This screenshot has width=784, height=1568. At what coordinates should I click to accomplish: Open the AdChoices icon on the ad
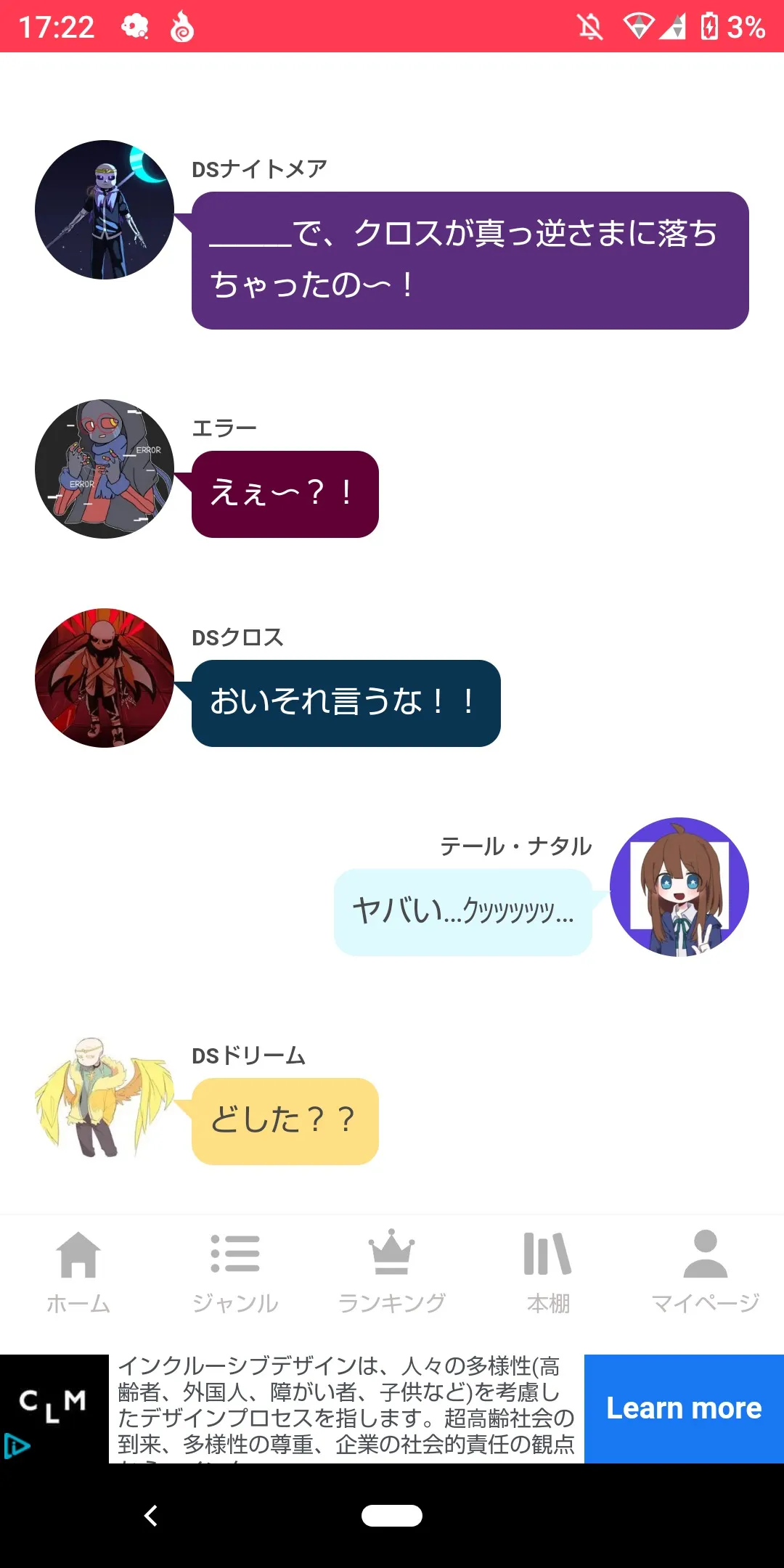pyautogui.click(x=17, y=1446)
